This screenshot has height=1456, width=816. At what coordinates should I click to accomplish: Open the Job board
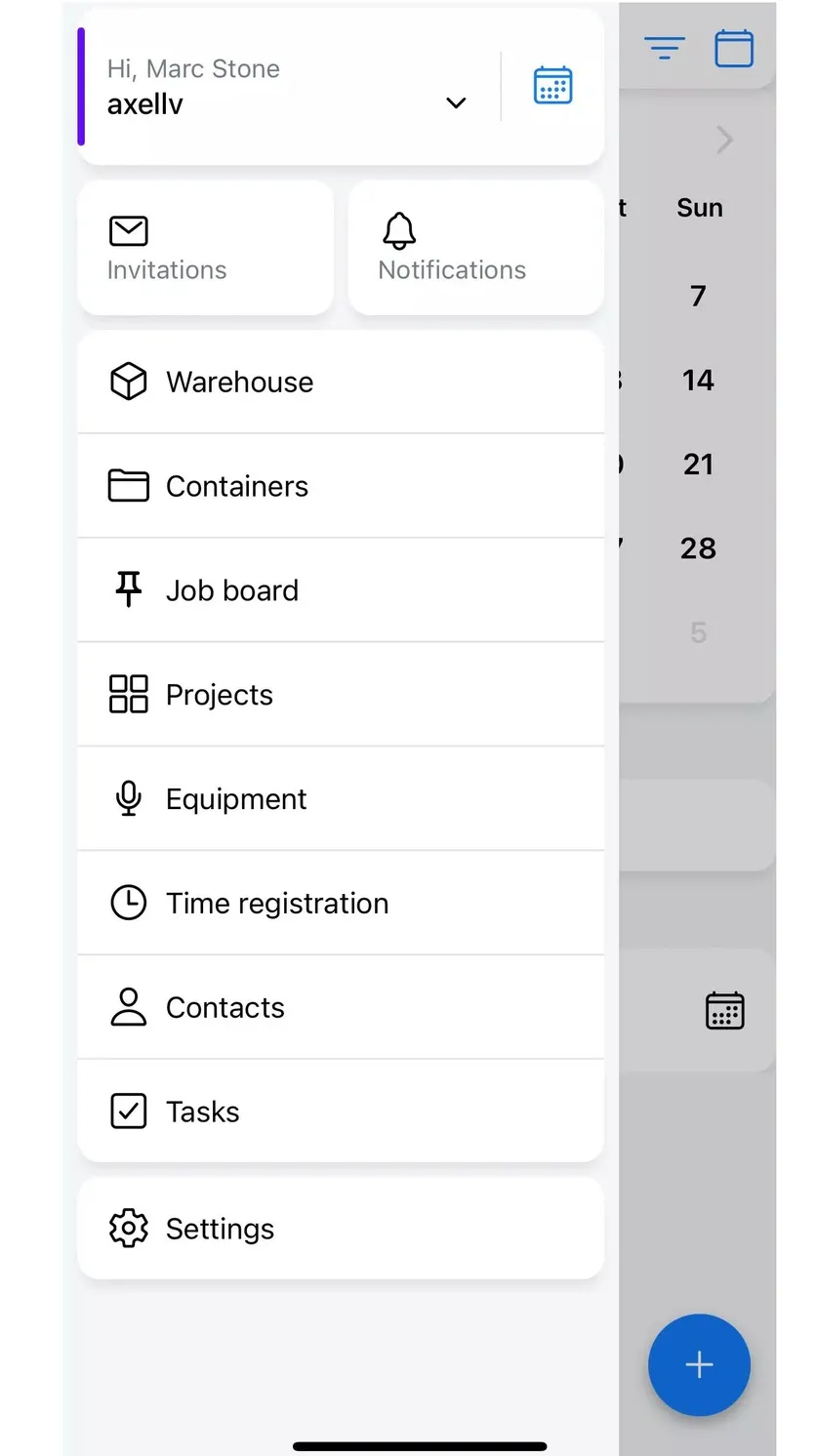(341, 590)
